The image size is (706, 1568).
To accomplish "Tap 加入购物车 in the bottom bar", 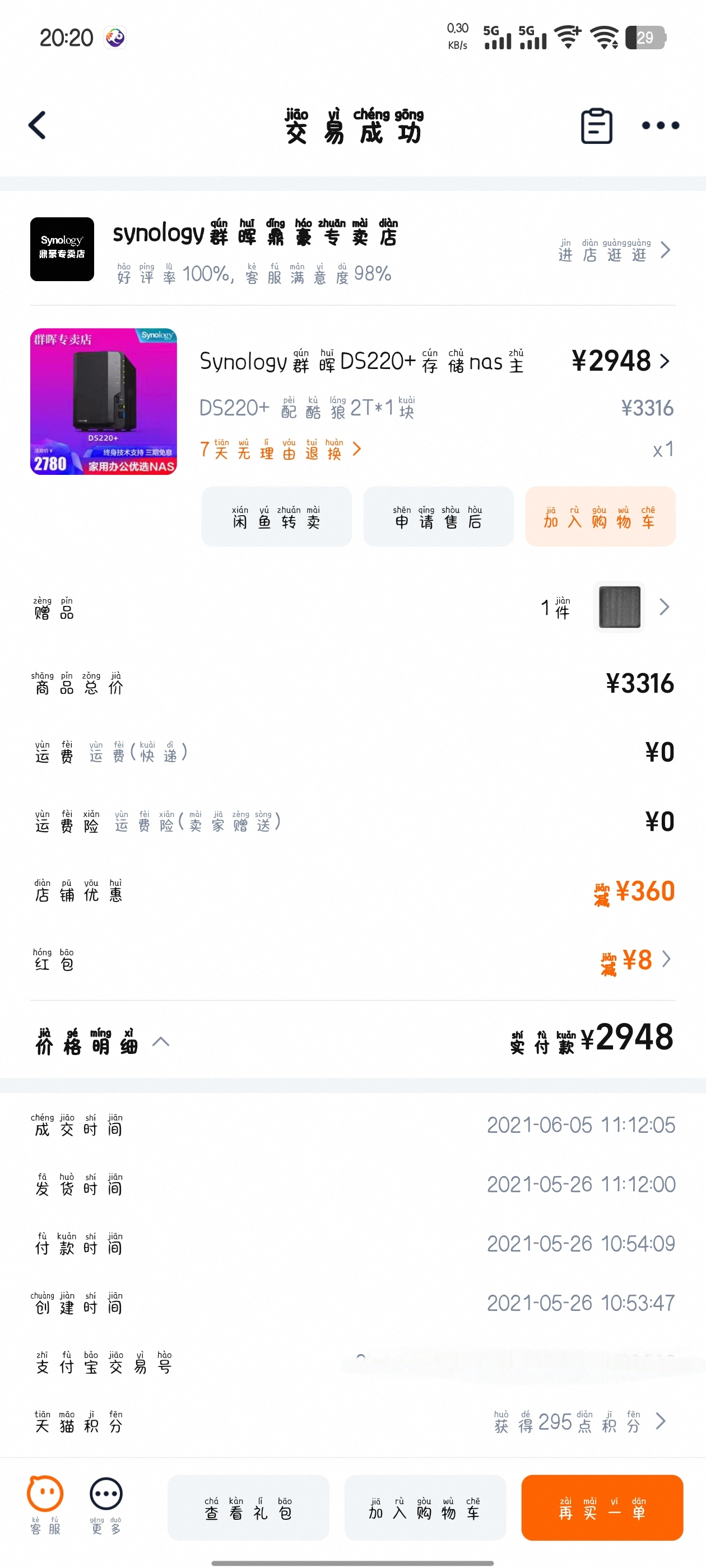I will 425,1508.
